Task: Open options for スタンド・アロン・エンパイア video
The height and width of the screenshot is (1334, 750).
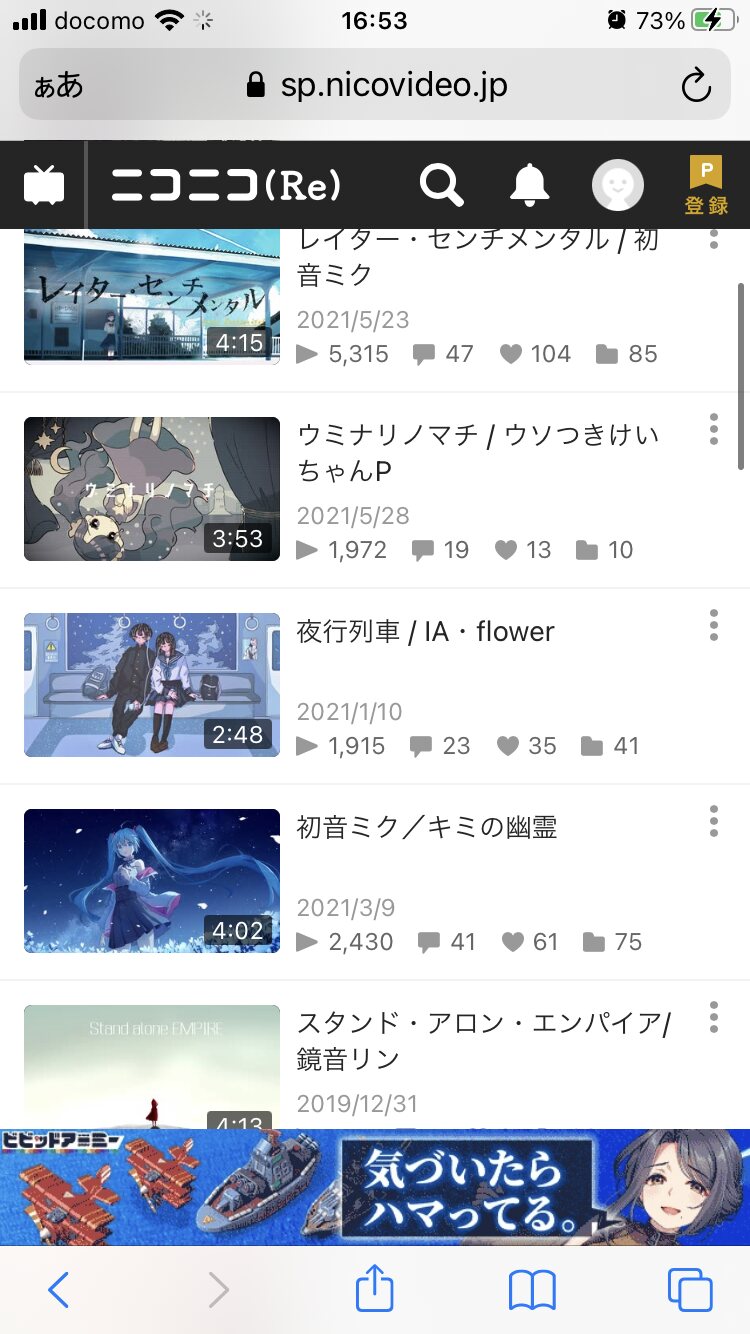Action: coord(714,1017)
